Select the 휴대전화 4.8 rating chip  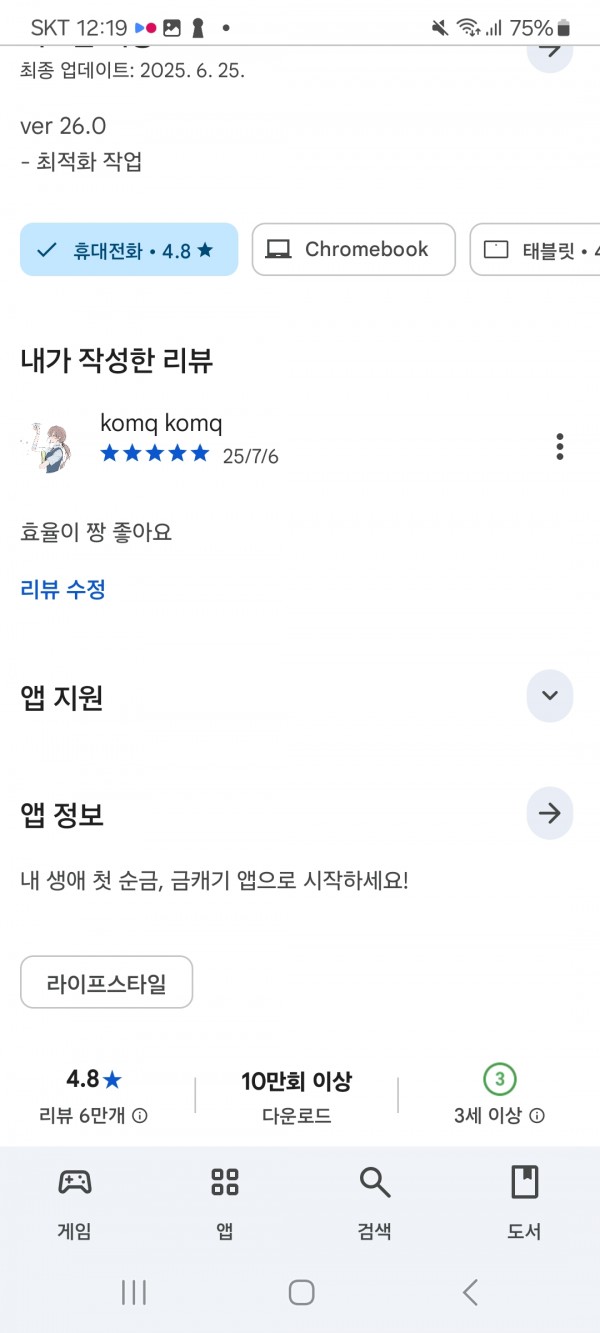pos(129,250)
